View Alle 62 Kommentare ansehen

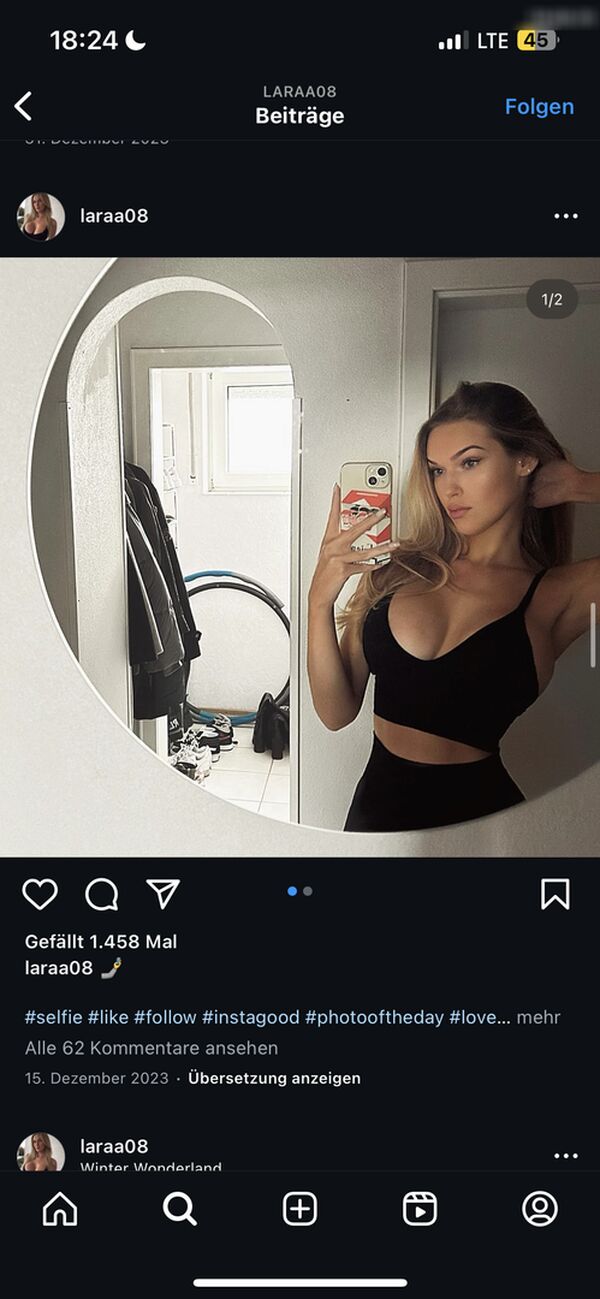(x=151, y=1048)
